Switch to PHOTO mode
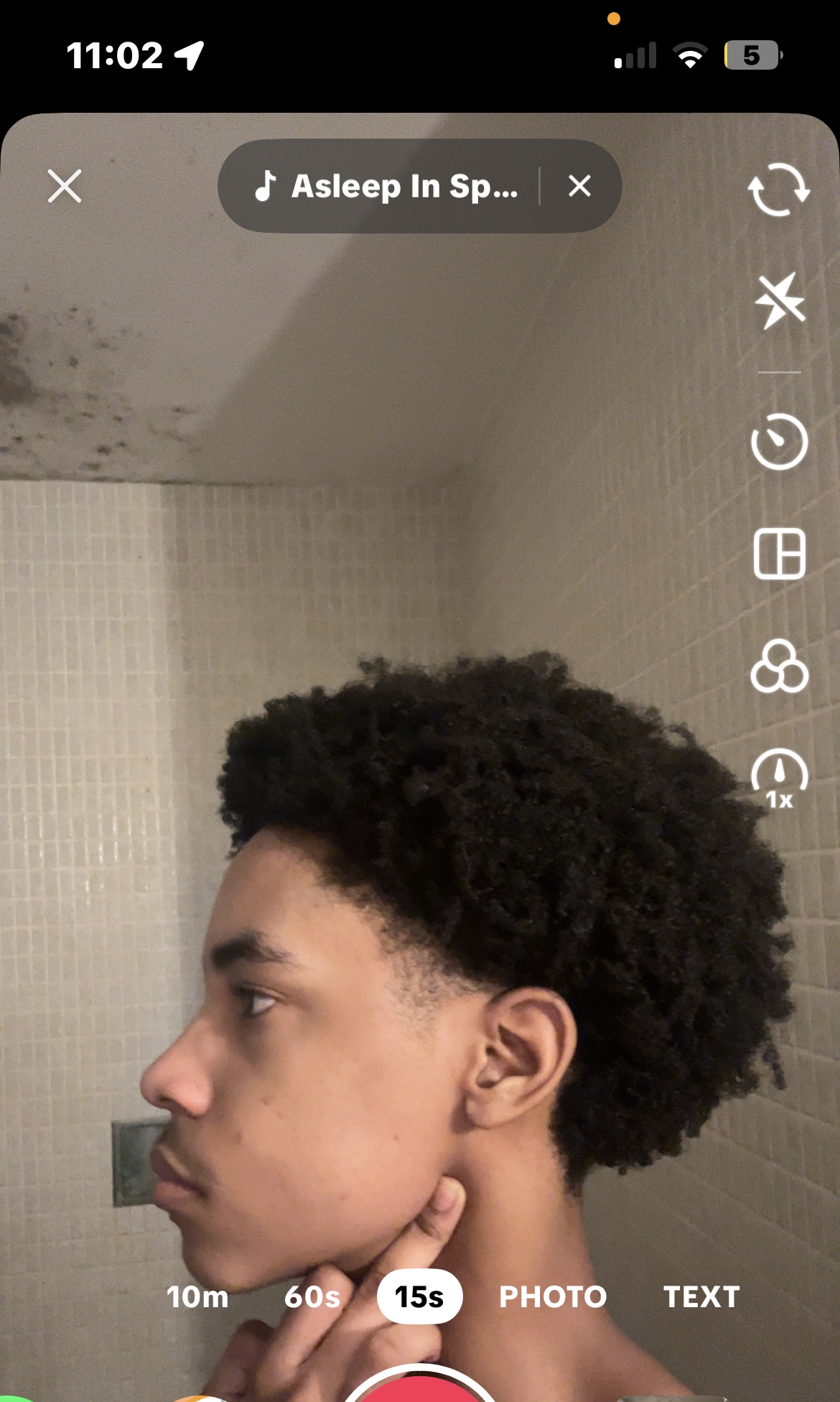 pos(553,1297)
